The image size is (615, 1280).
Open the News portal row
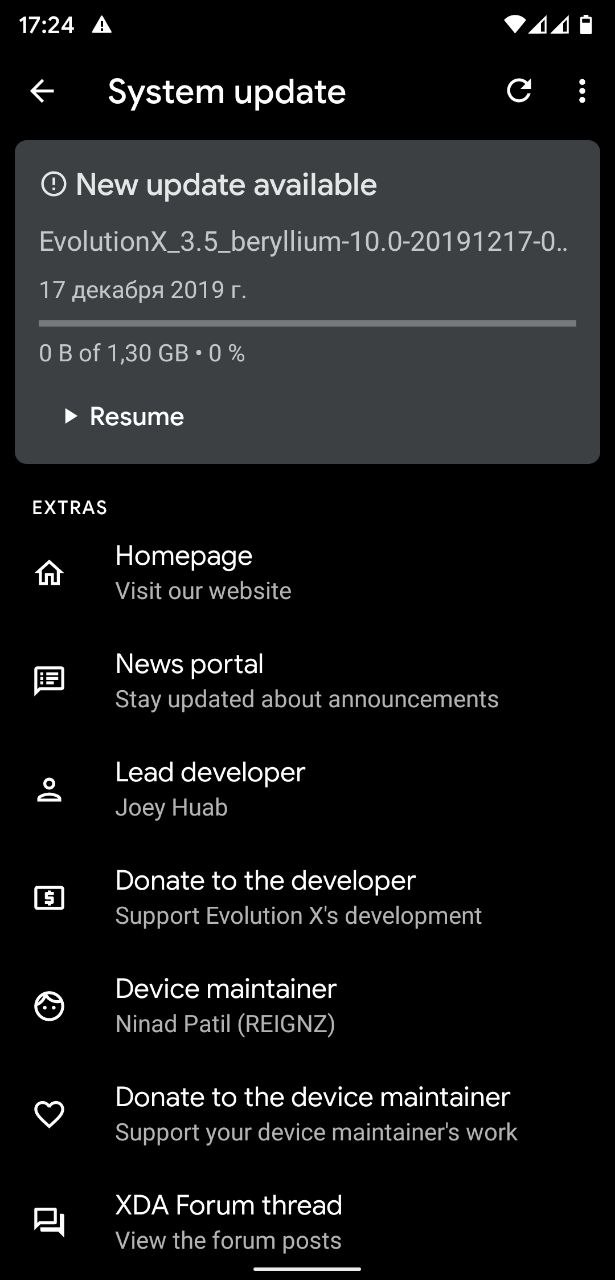click(x=307, y=681)
